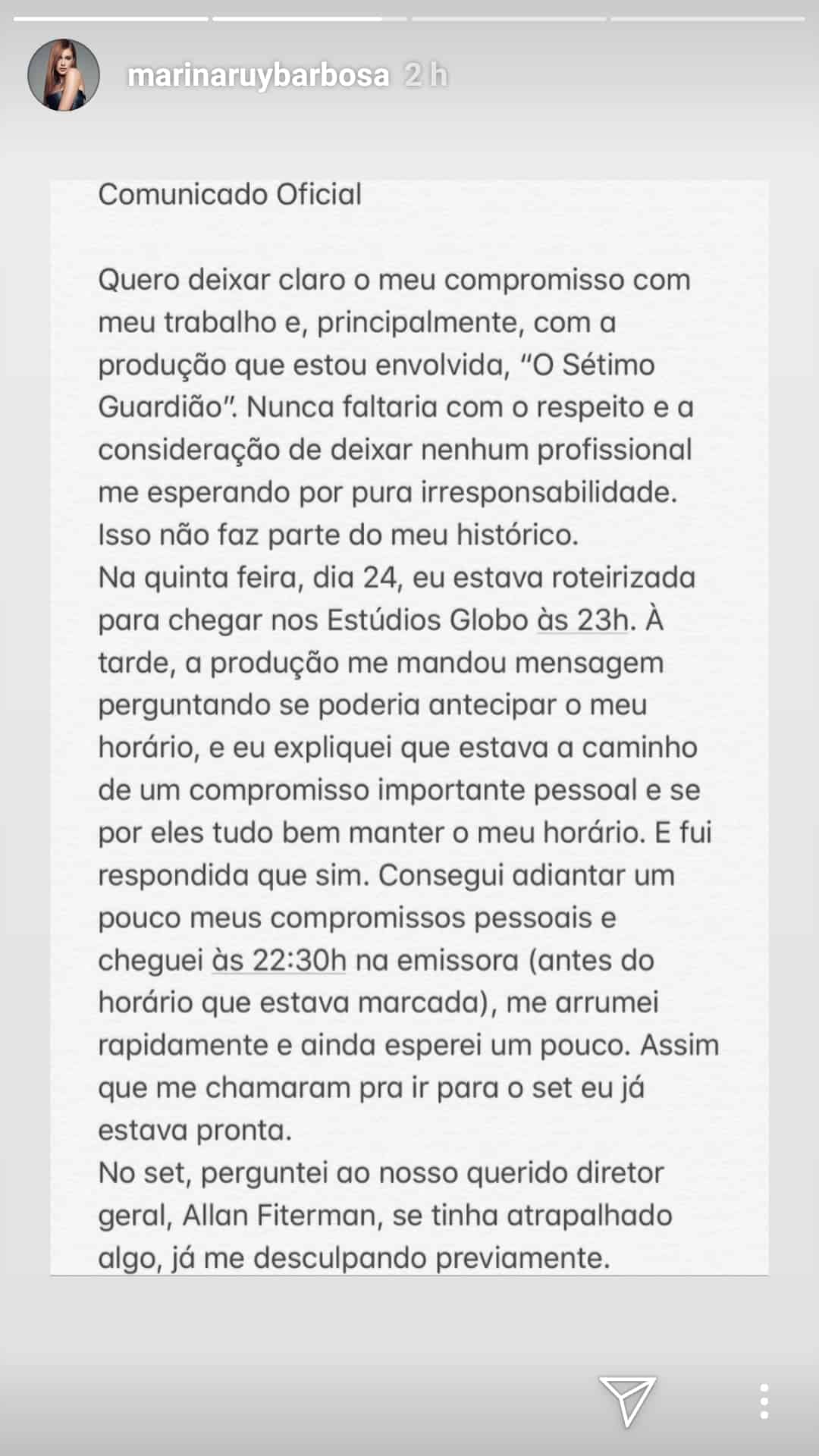Open marinaruybarbosa's profile picture
The image size is (819, 1456).
pyautogui.click(x=64, y=75)
